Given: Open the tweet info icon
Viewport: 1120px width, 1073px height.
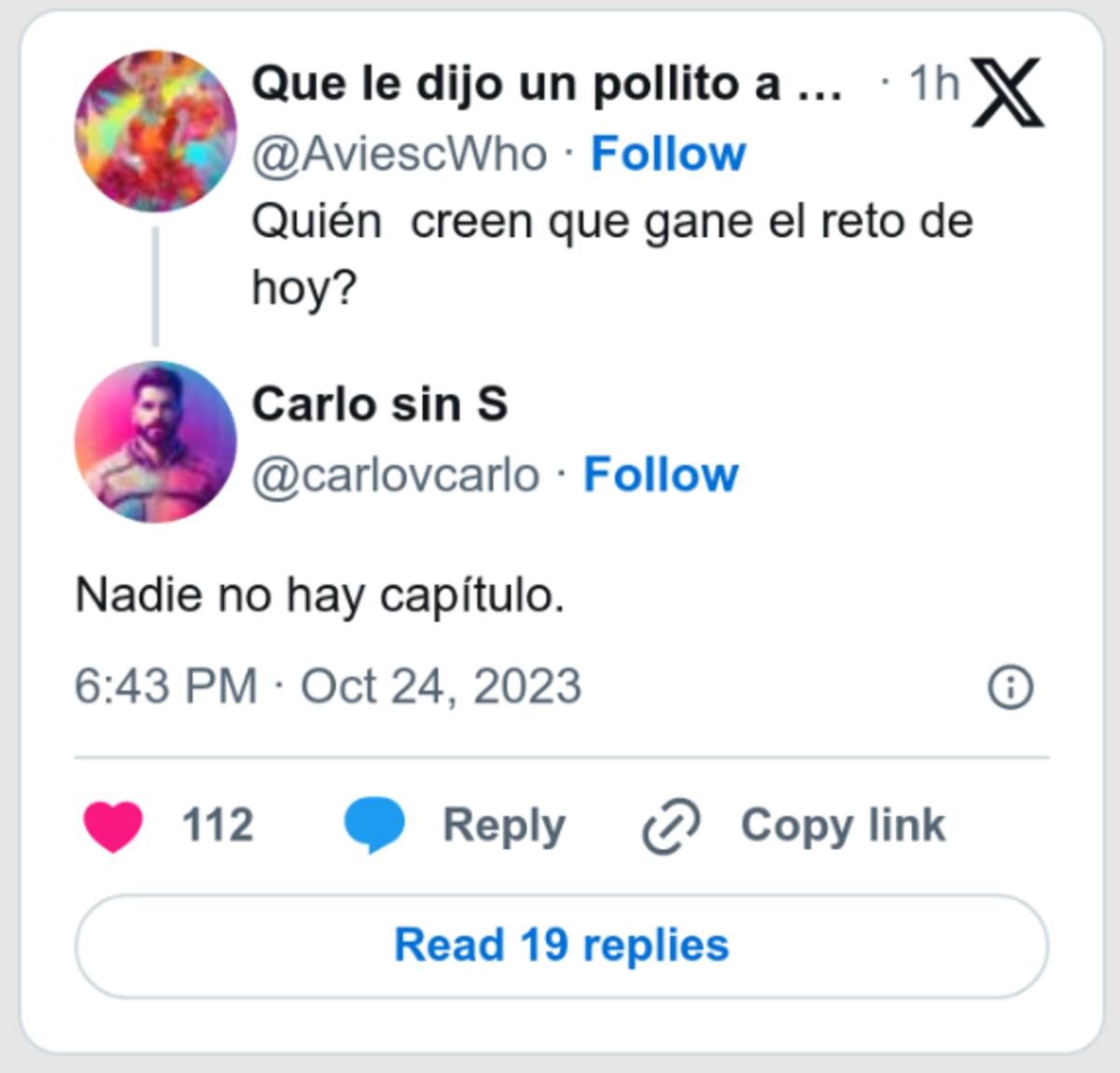Looking at the screenshot, I should click(x=1010, y=689).
